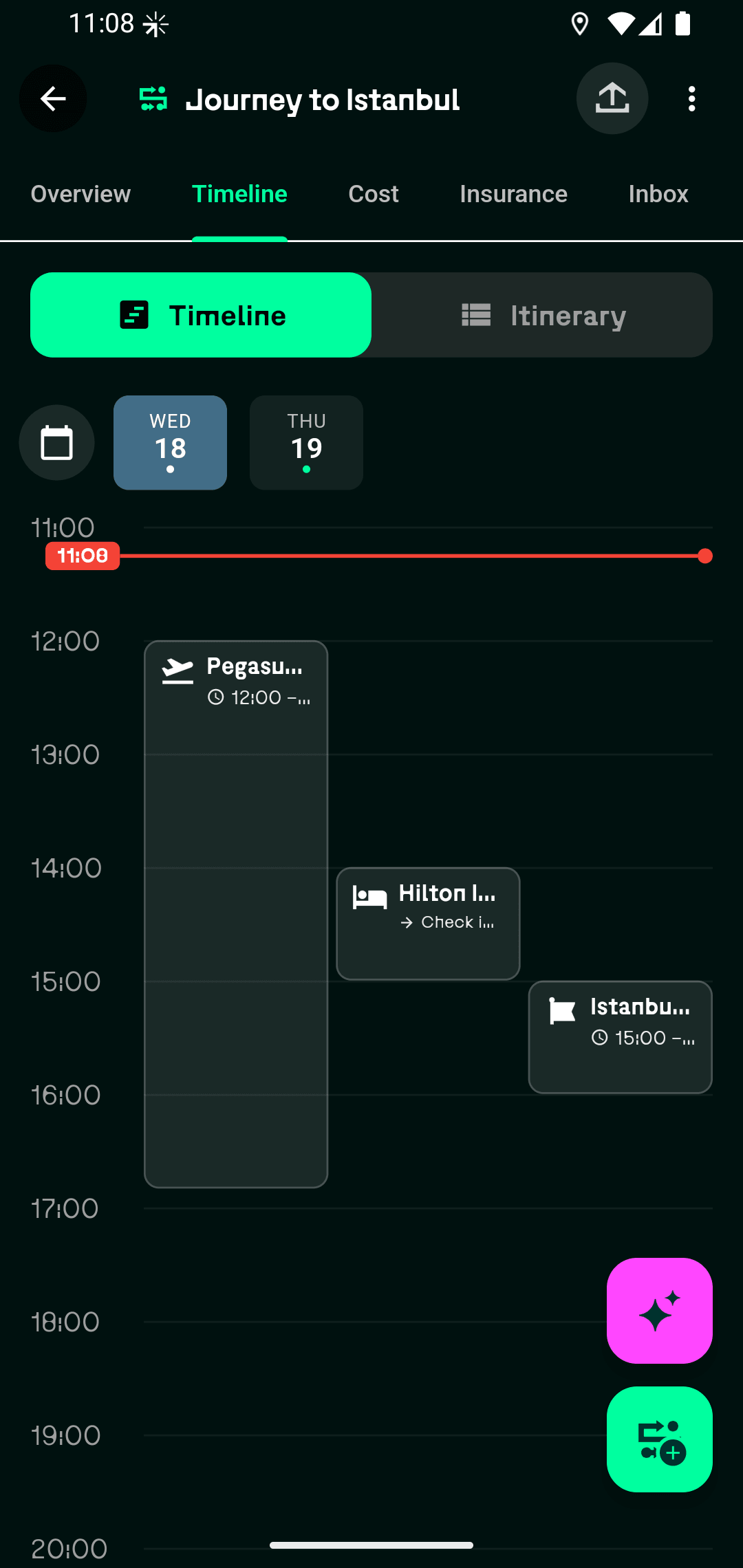The image size is (743, 1568).
Task: Select the THU 19 day chip
Action: 306,442
